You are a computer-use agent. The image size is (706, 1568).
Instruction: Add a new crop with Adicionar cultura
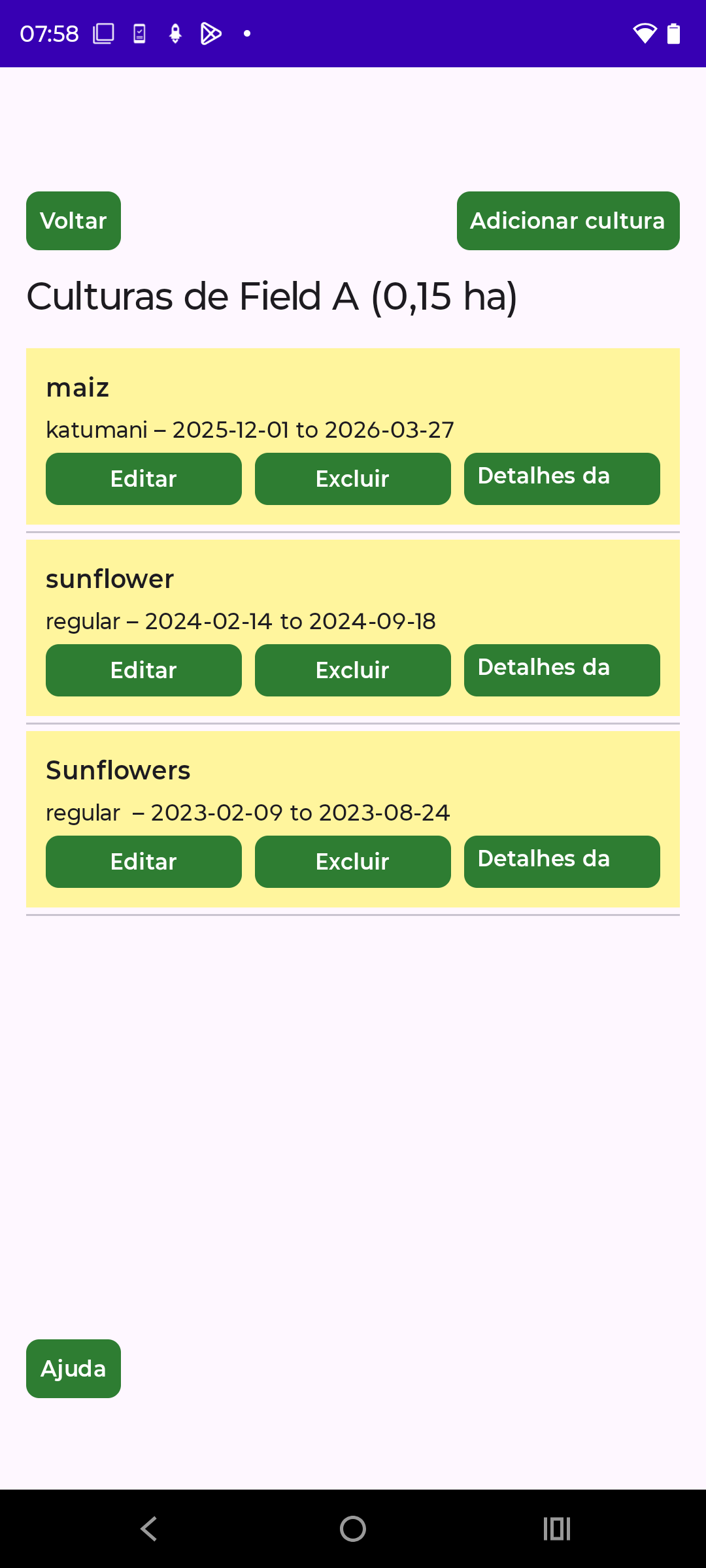tap(567, 221)
